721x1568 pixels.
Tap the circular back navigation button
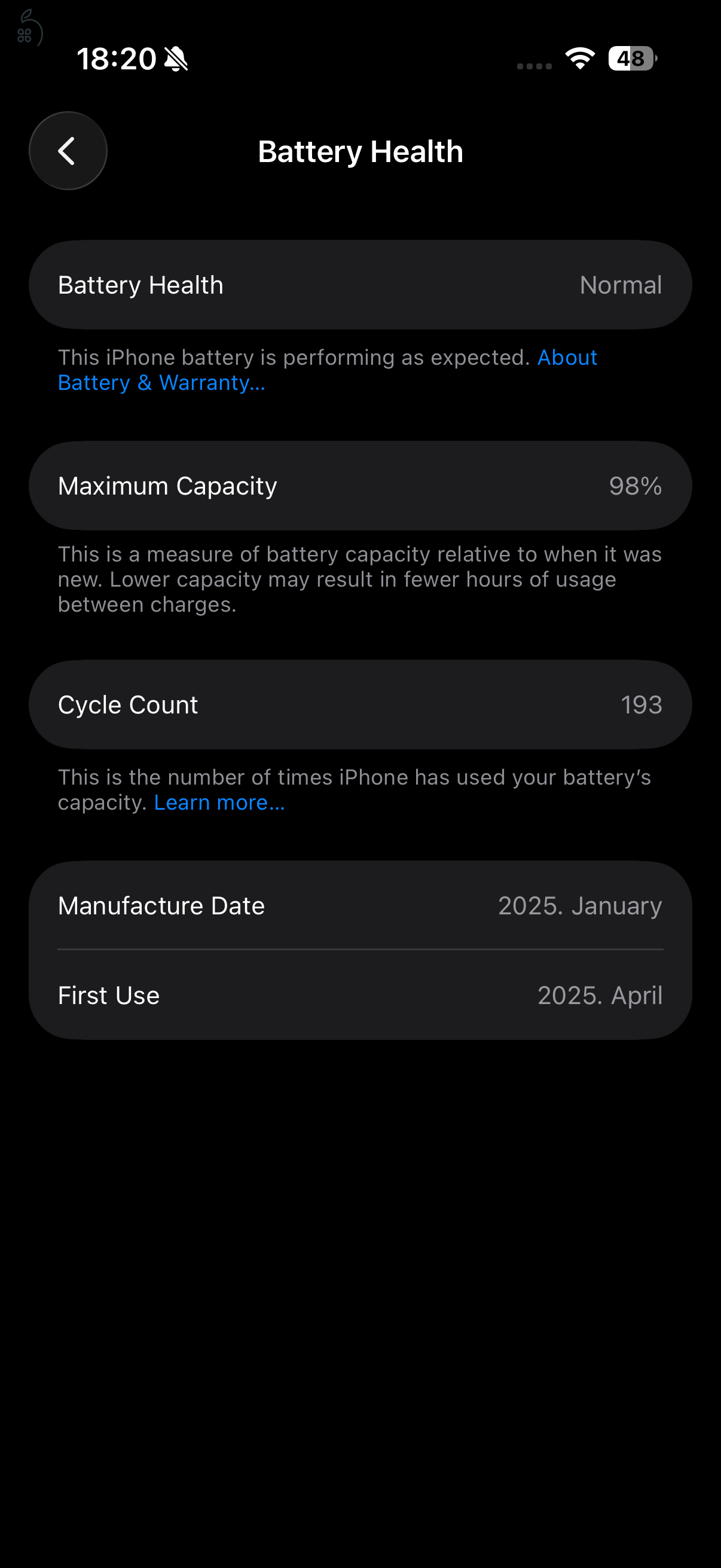tap(68, 150)
